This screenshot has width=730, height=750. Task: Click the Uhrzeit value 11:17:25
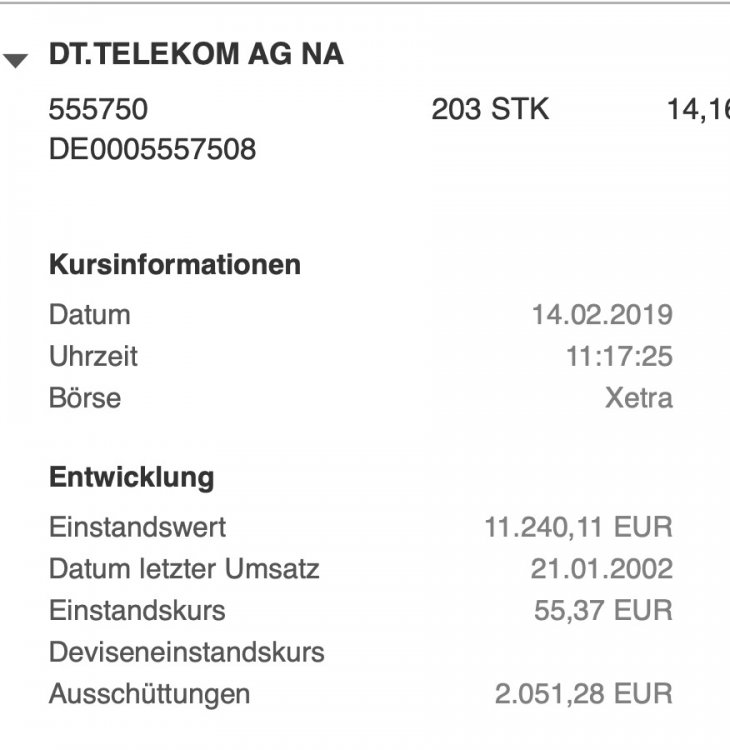click(x=617, y=356)
